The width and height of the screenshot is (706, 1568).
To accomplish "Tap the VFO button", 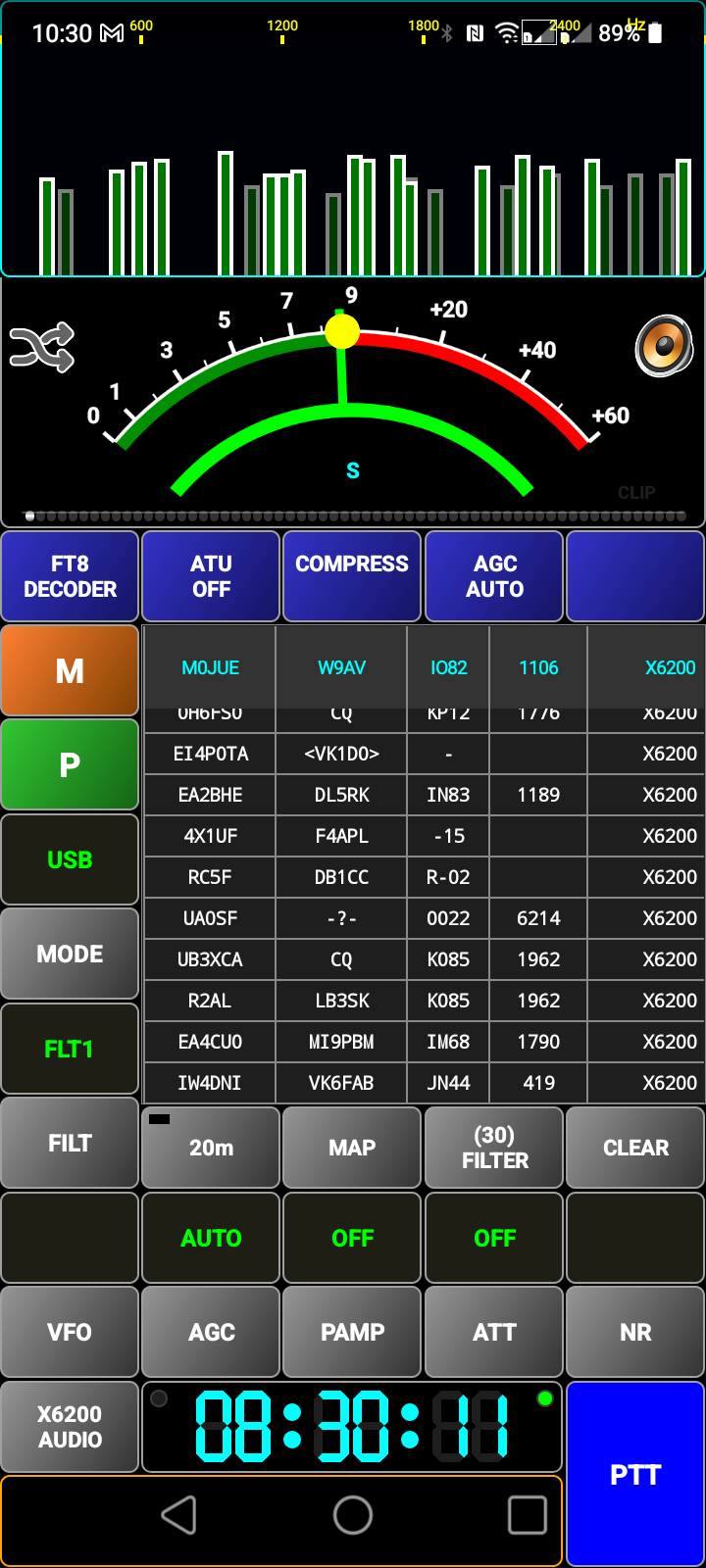I will click(70, 1332).
